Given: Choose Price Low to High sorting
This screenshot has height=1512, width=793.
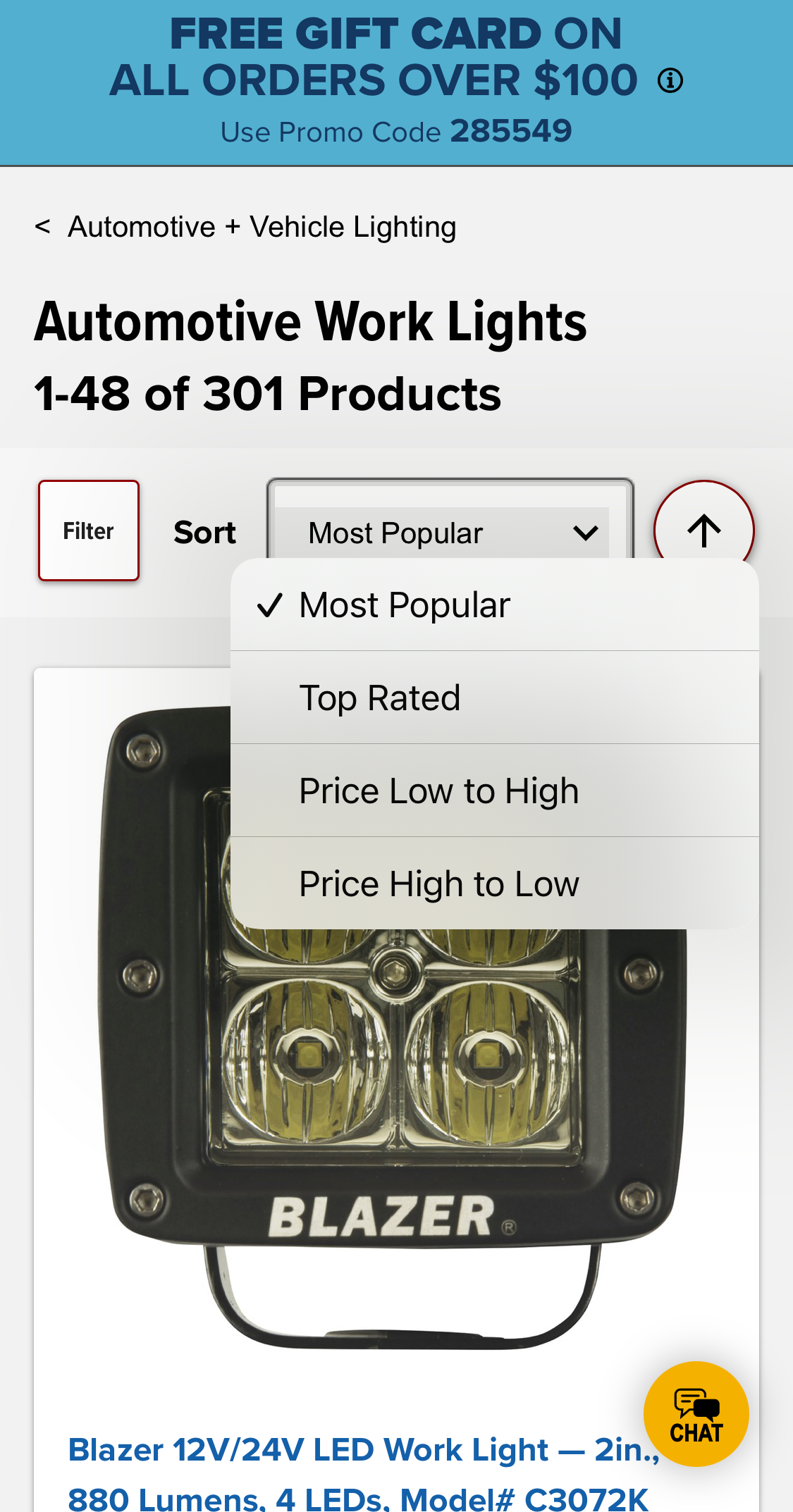Looking at the screenshot, I should [x=438, y=791].
